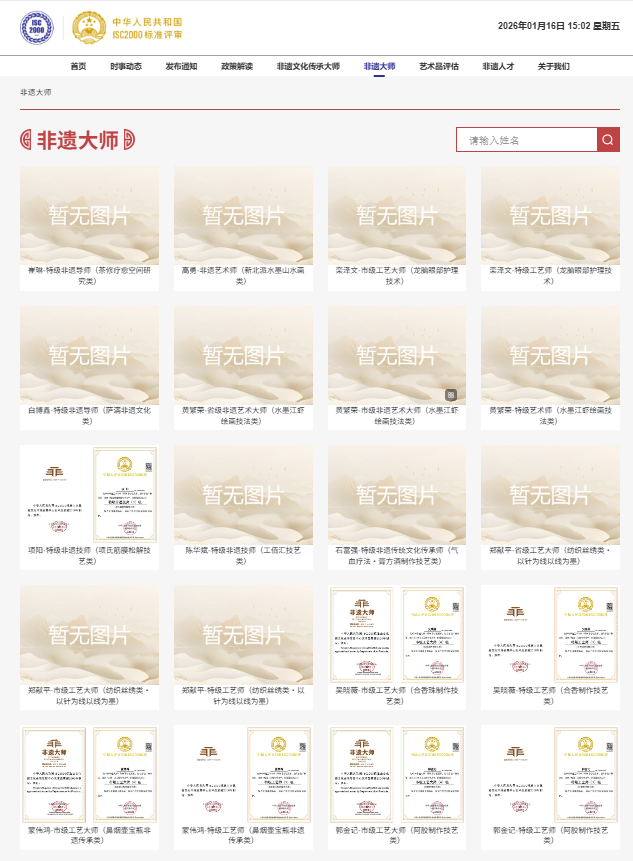Open the 关于我们 about page
The height and width of the screenshot is (861, 633).
[553, 66]
